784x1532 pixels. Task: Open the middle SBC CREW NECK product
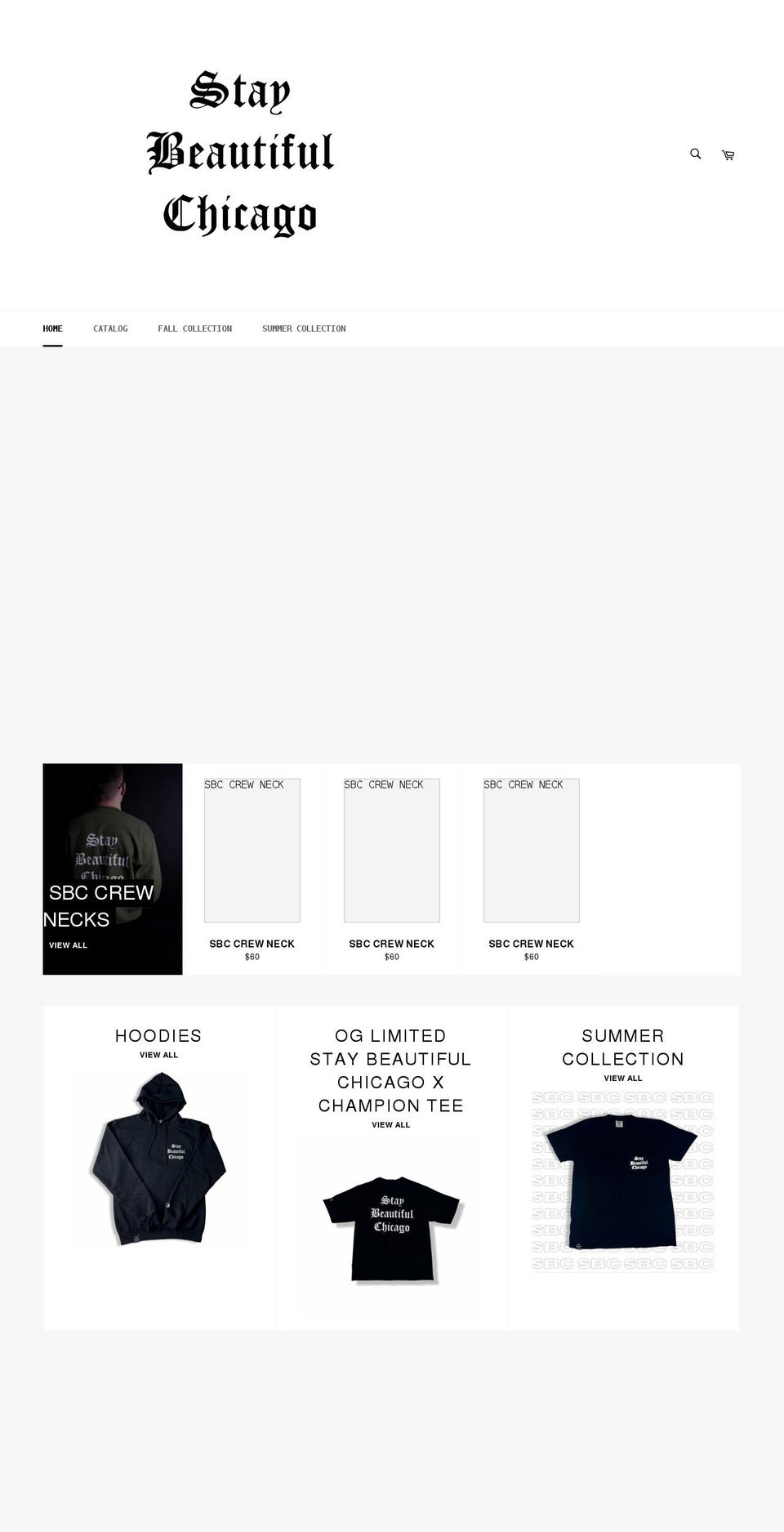coord(392,851)
